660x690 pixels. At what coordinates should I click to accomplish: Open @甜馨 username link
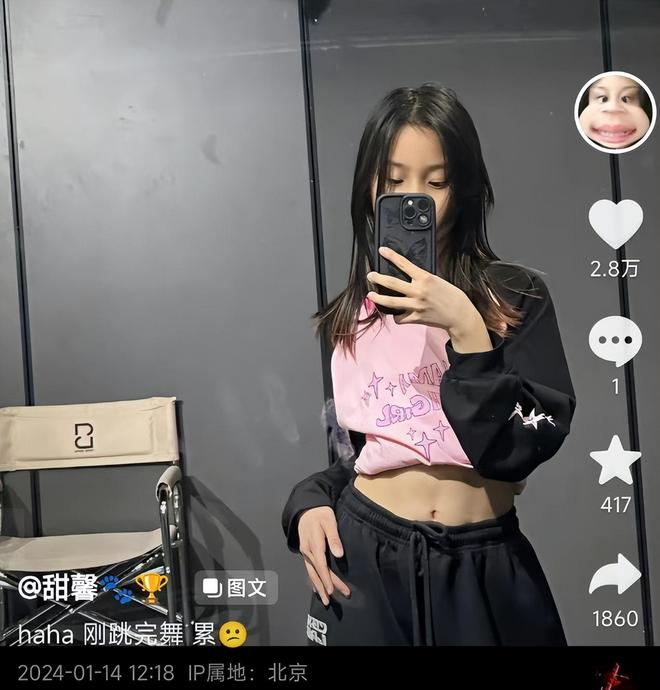(x=57, y=587)
